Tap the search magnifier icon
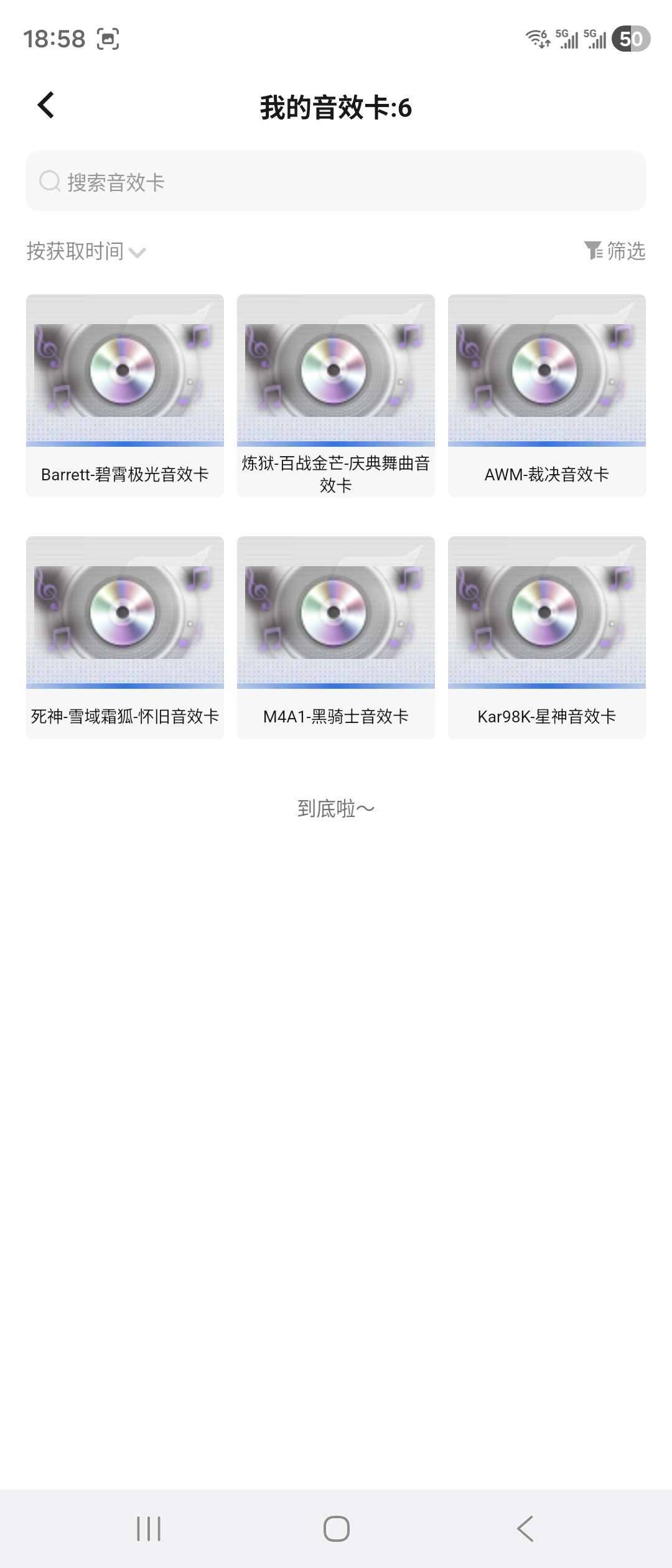The image size is (672, 1568). (50, 182)
